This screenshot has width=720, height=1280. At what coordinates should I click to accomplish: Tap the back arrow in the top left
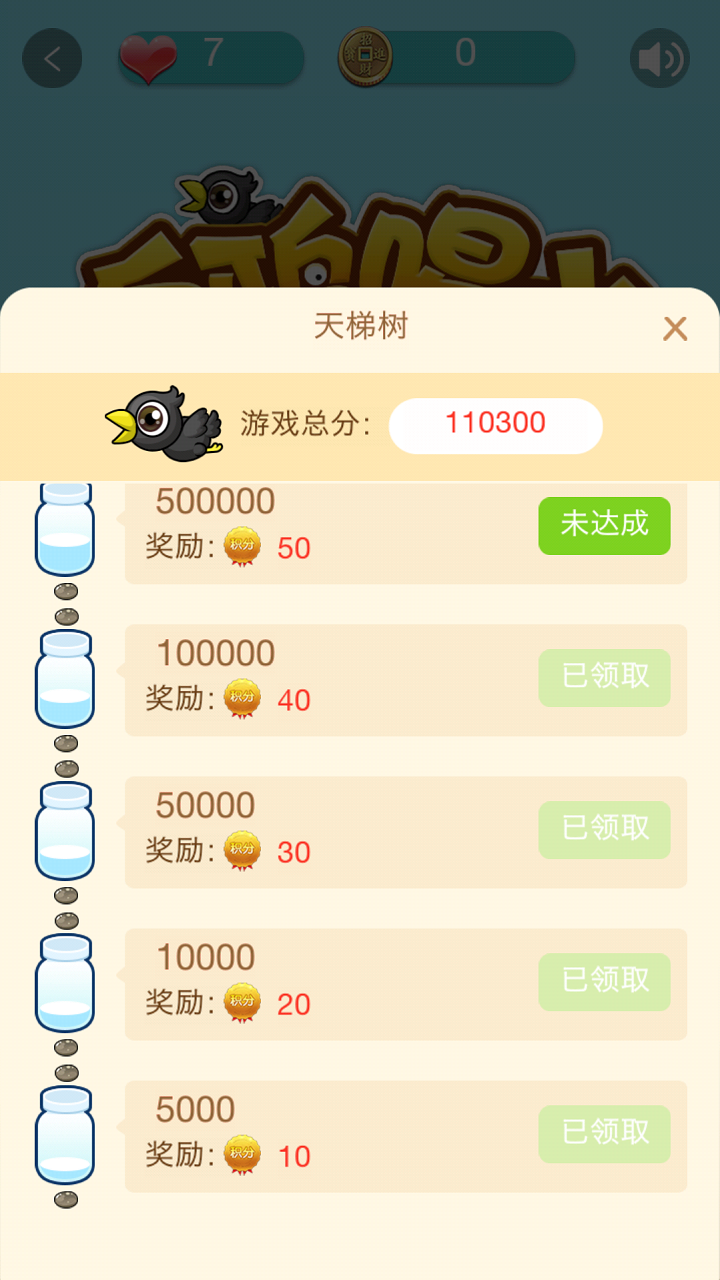52,58
